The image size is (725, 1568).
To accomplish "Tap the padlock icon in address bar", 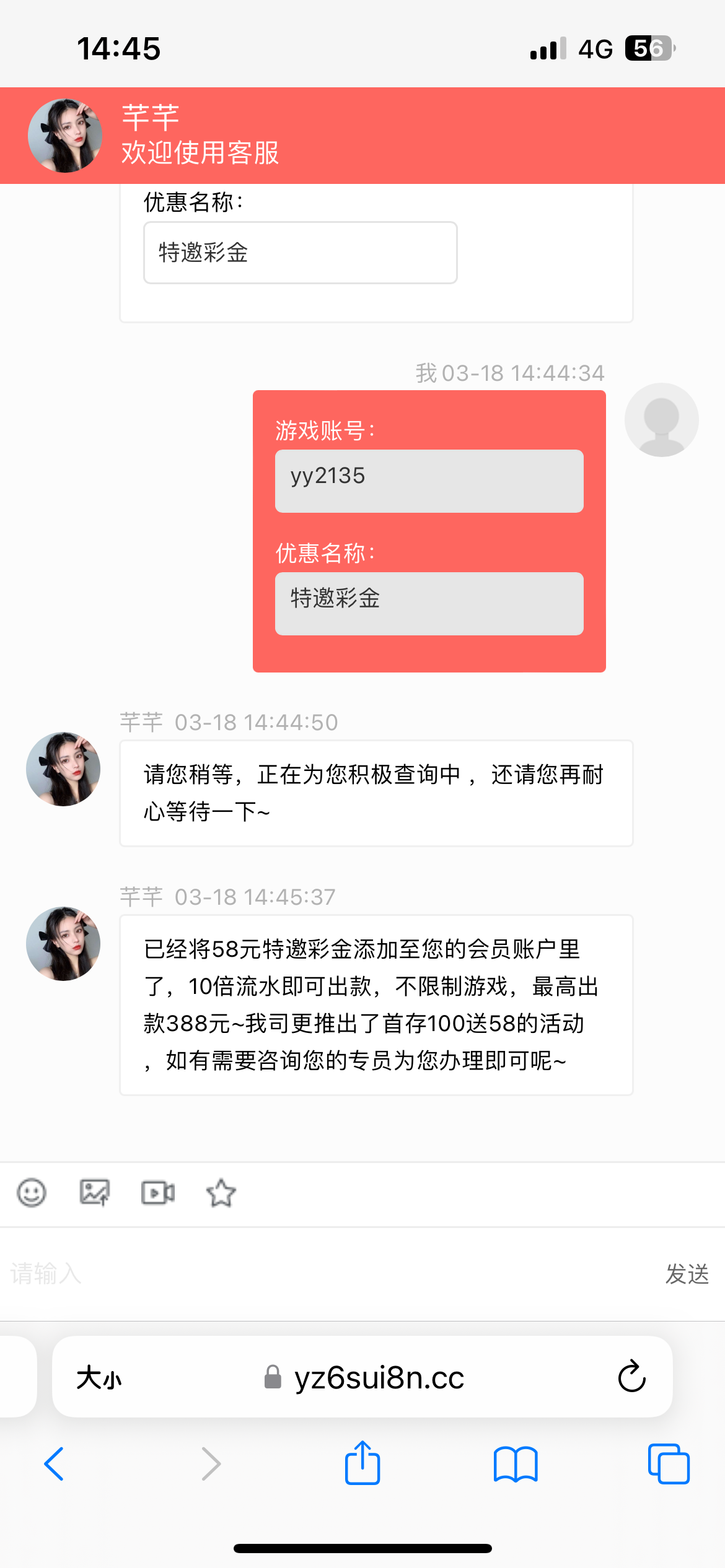I will click(271, 1377).
